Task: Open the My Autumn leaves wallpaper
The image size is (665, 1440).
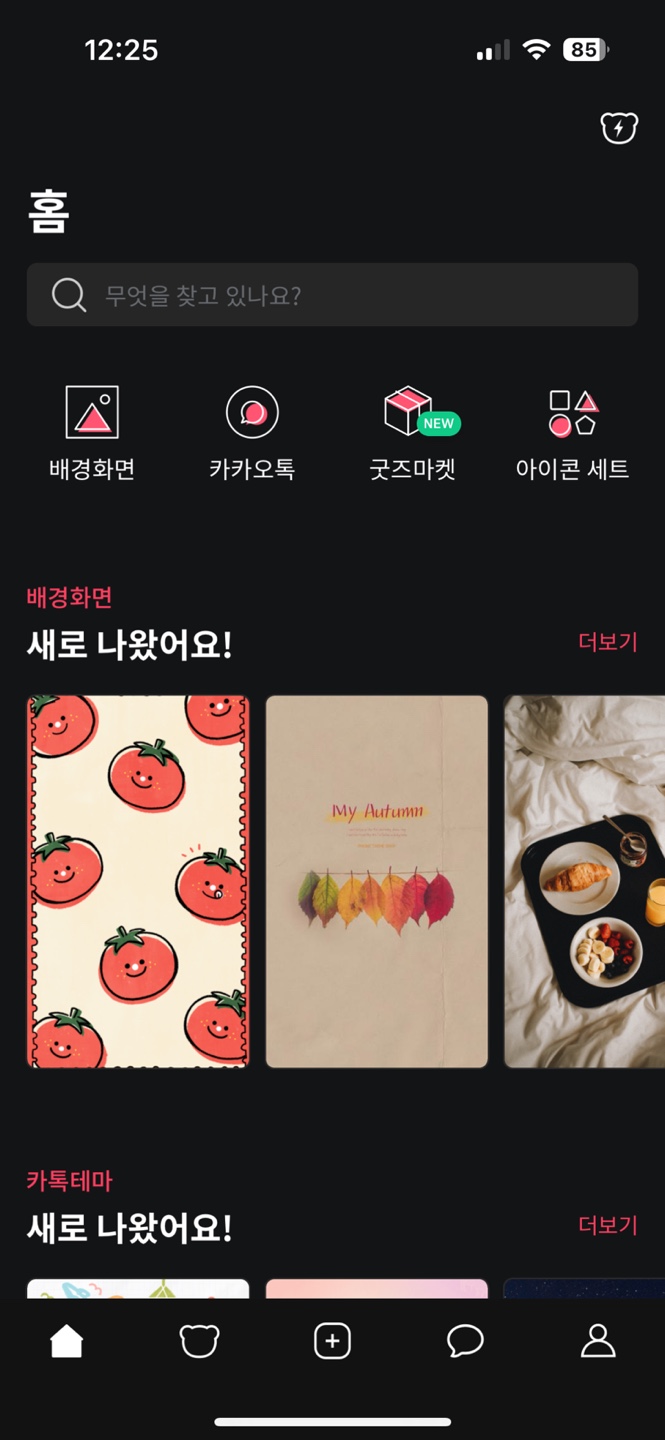Action: pos(377,881)
